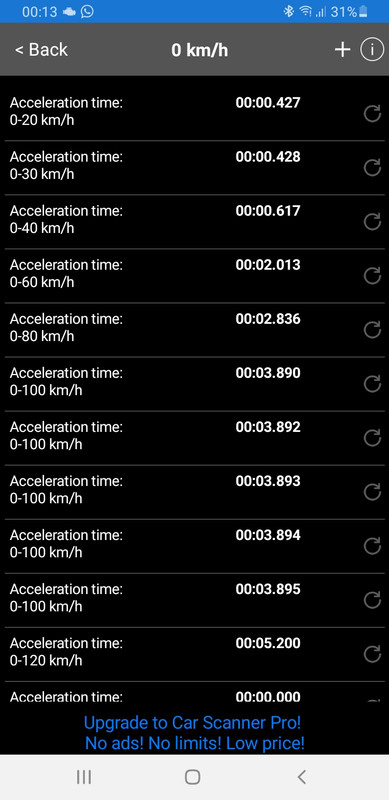The image size is (389, 800).
Task: Reset the 0-30 km/h acceleration time
Action: pyautogui.click(x=372, y=167)
